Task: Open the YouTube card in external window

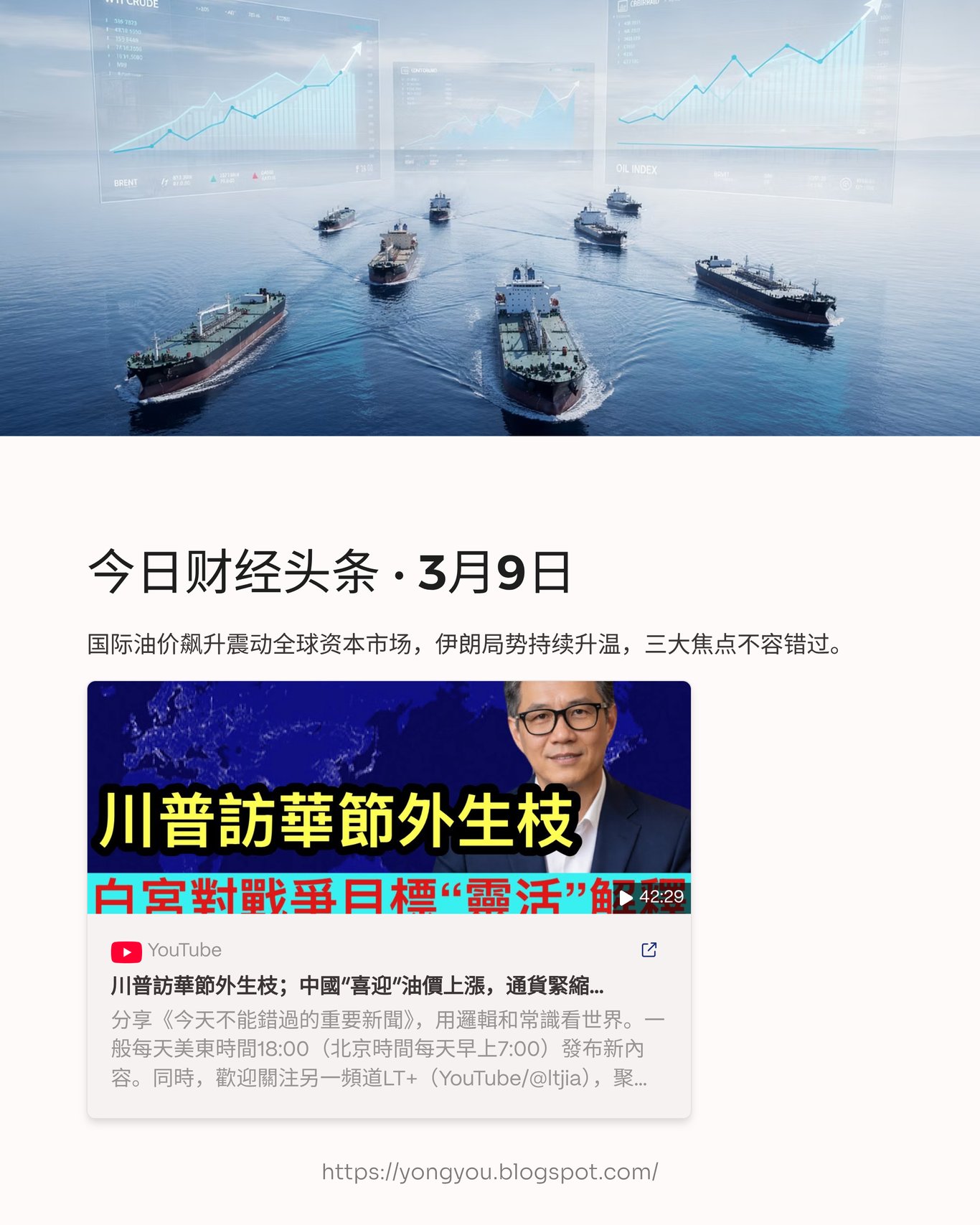Action: click(x=649, y=949)
